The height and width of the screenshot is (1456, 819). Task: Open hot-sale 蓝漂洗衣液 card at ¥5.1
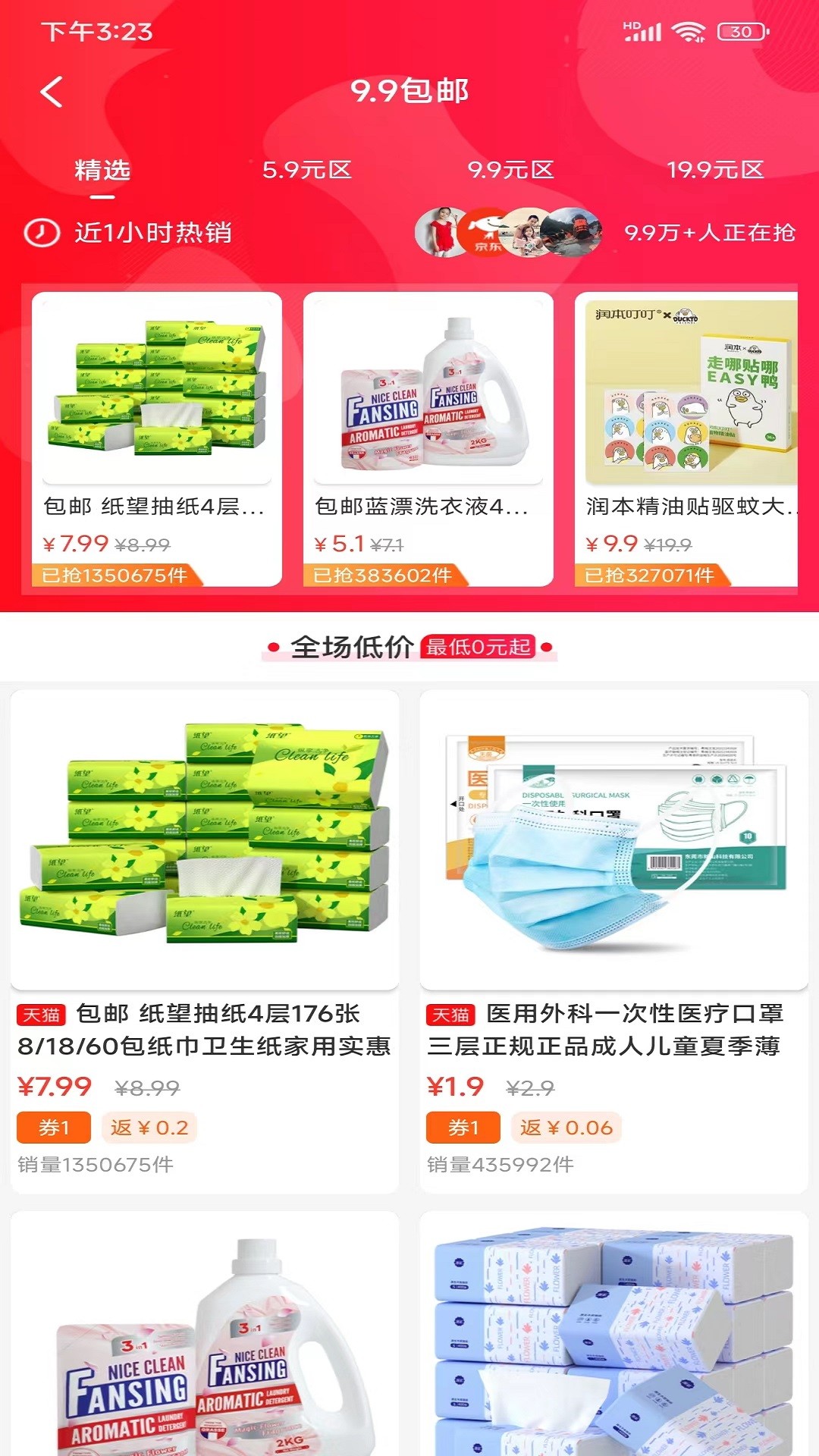click(x=428, y=438)
